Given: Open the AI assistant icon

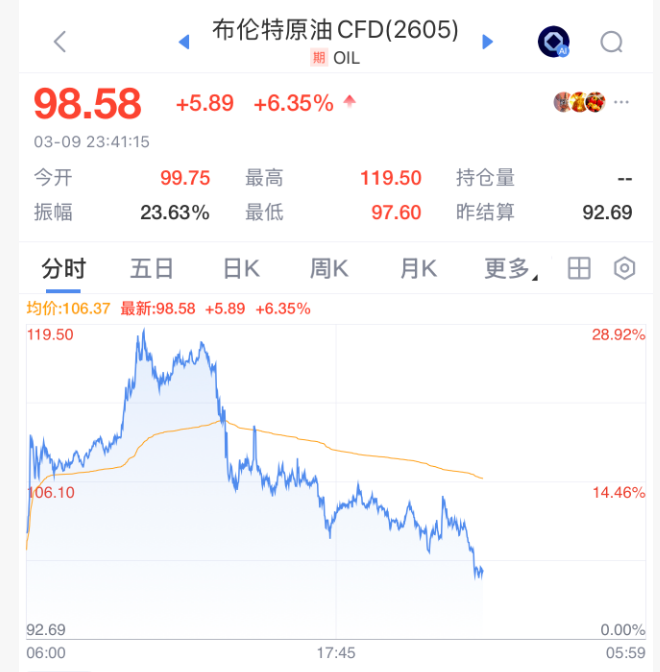Looking at the screenshot, I should tap(553, 42).
